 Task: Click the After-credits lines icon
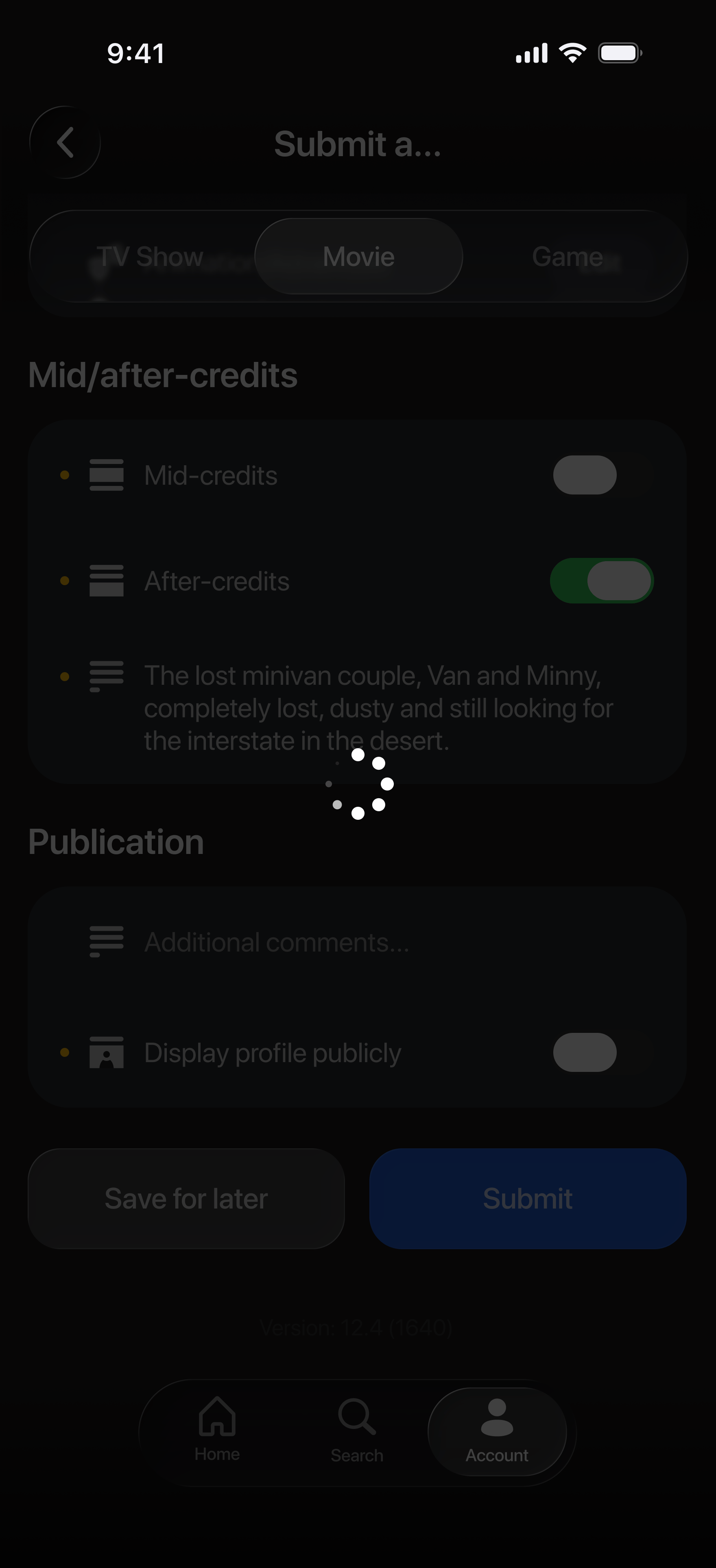click(106, 581)
